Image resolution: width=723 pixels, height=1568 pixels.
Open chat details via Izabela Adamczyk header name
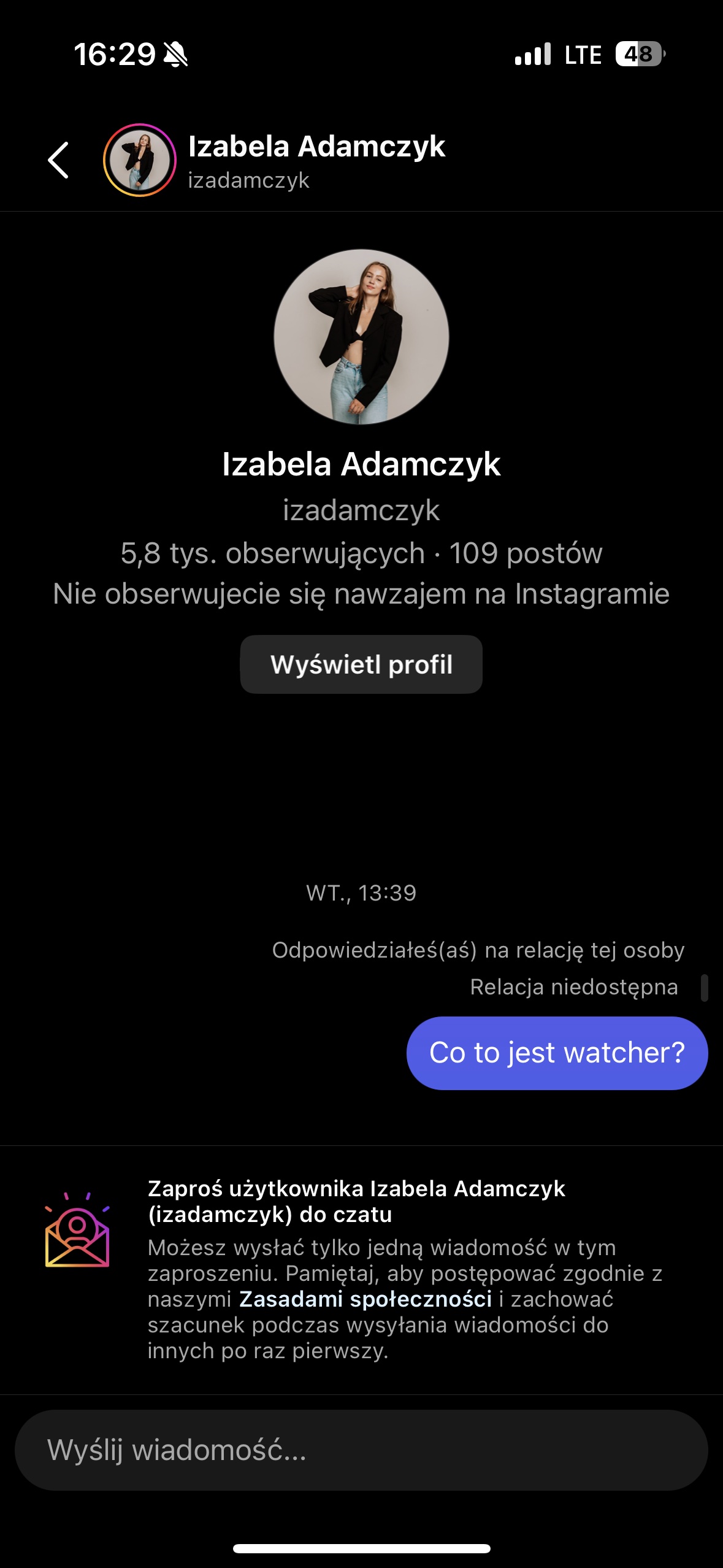pyautogui.click(x=316, y=147)
